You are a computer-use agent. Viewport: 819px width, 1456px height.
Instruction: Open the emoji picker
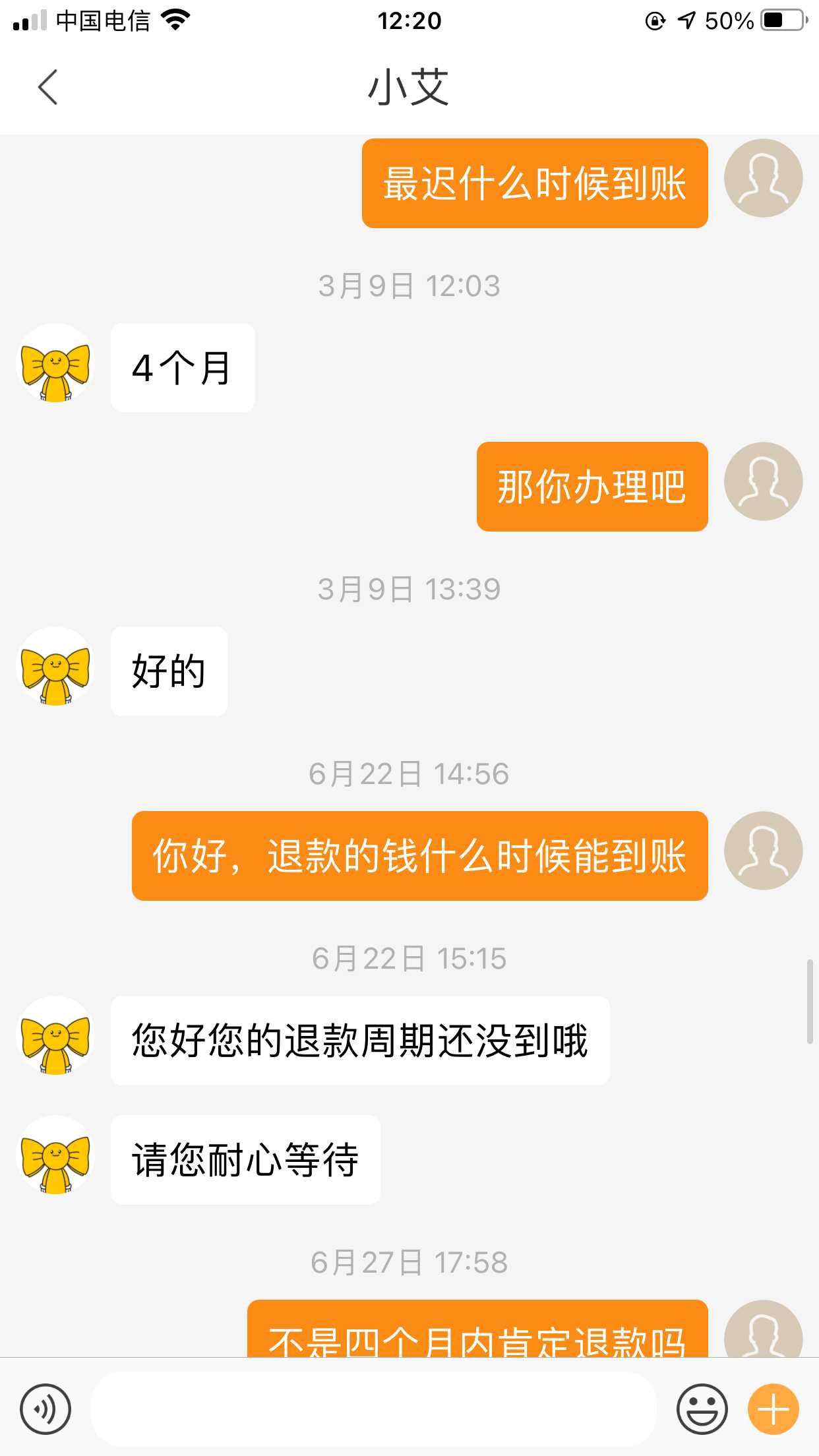tap(702, 1409)
